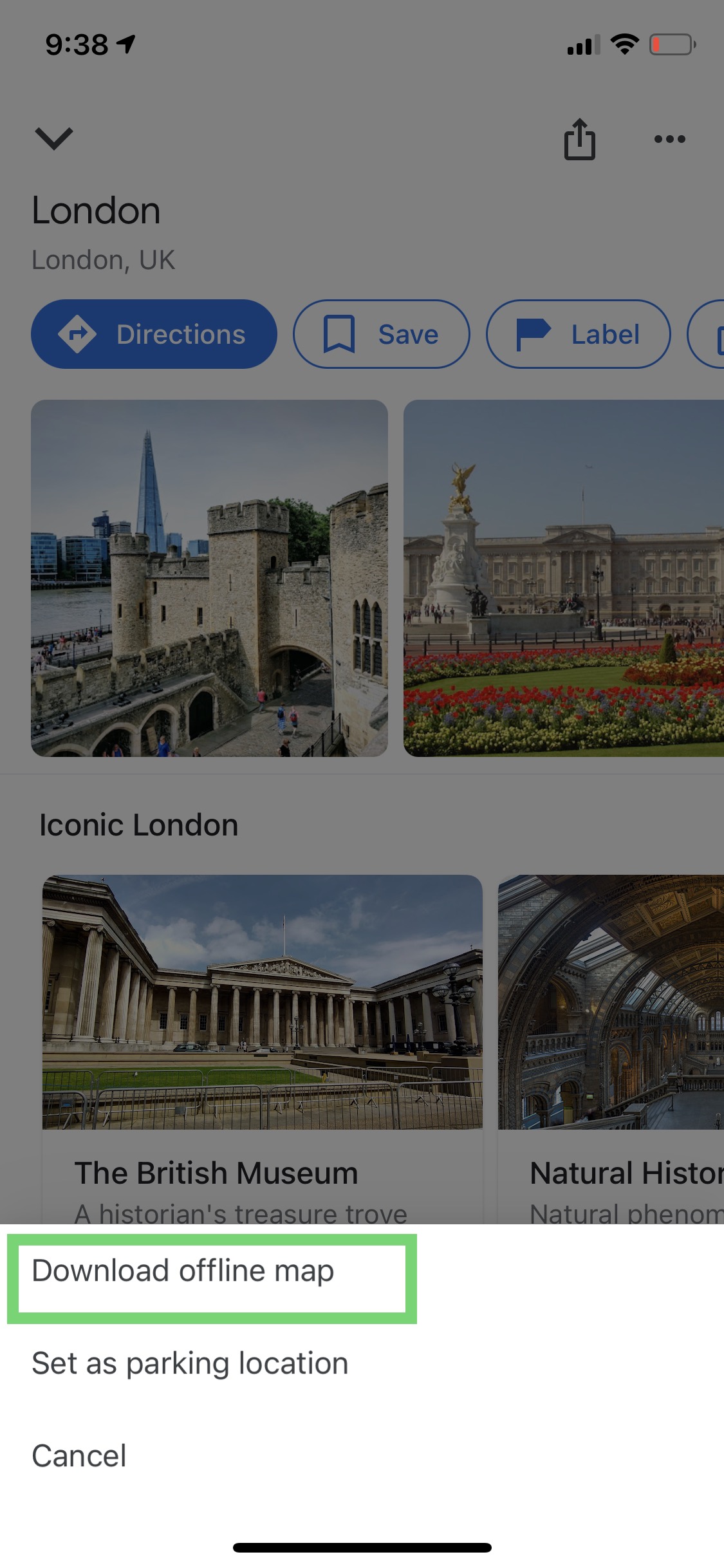Open the Tower of London photo
Screen dimensions: 724x1568
tap(209, 578)
